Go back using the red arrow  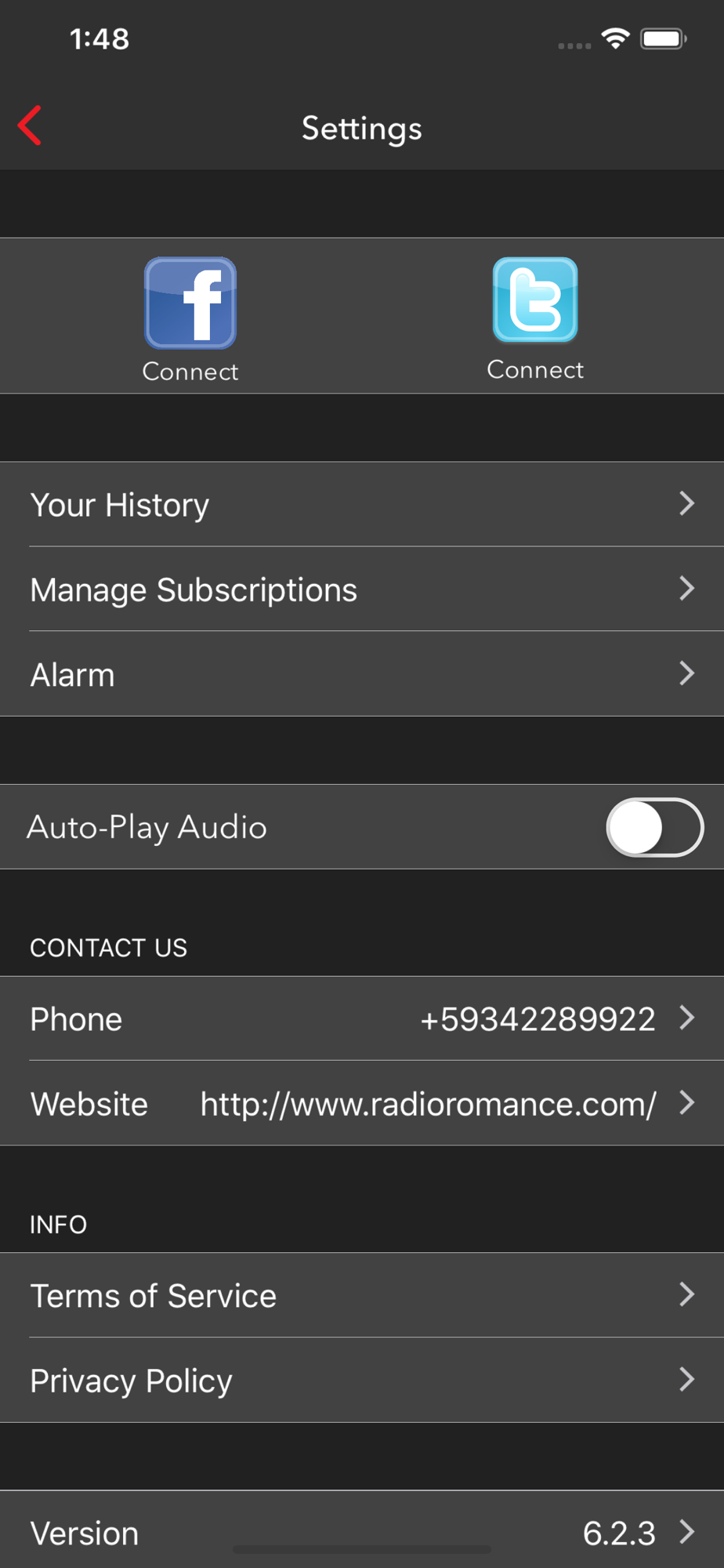click(31, 126)
